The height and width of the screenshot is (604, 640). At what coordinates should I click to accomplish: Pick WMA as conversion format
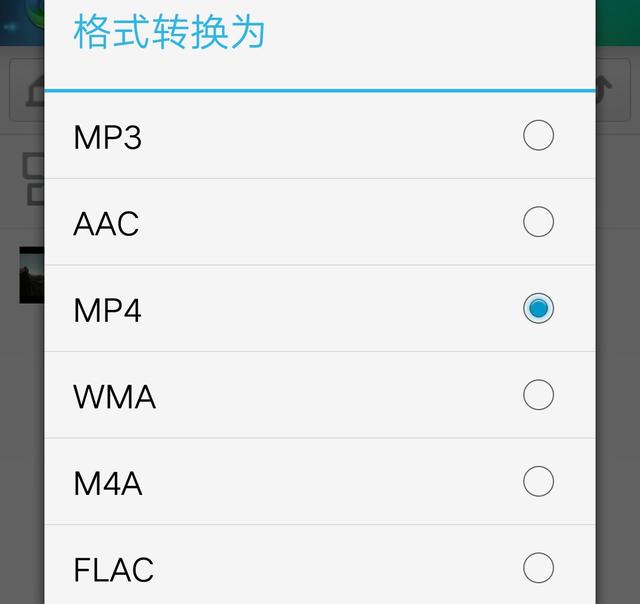tap(538, 395)
